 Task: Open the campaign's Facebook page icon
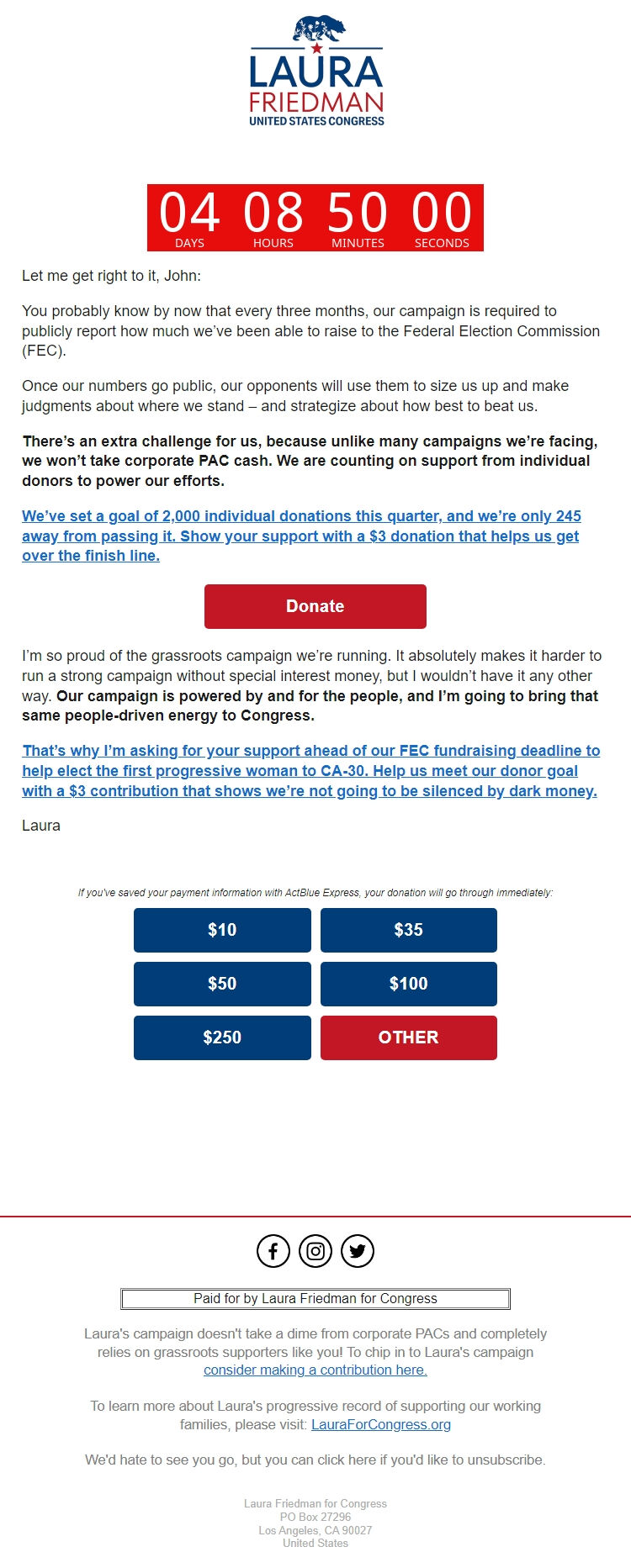(x=273, y=1250)
